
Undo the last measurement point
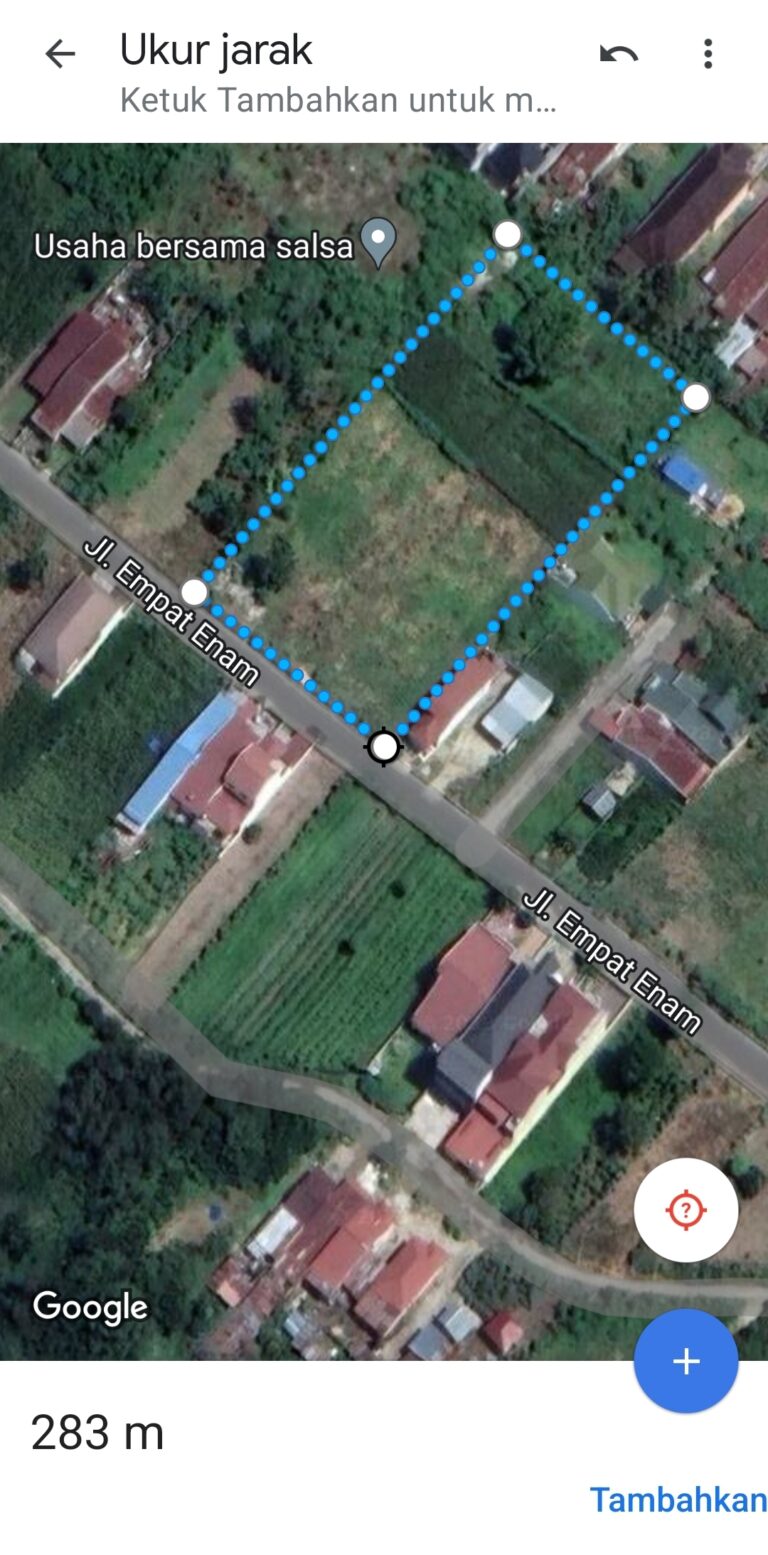[619, 54]
